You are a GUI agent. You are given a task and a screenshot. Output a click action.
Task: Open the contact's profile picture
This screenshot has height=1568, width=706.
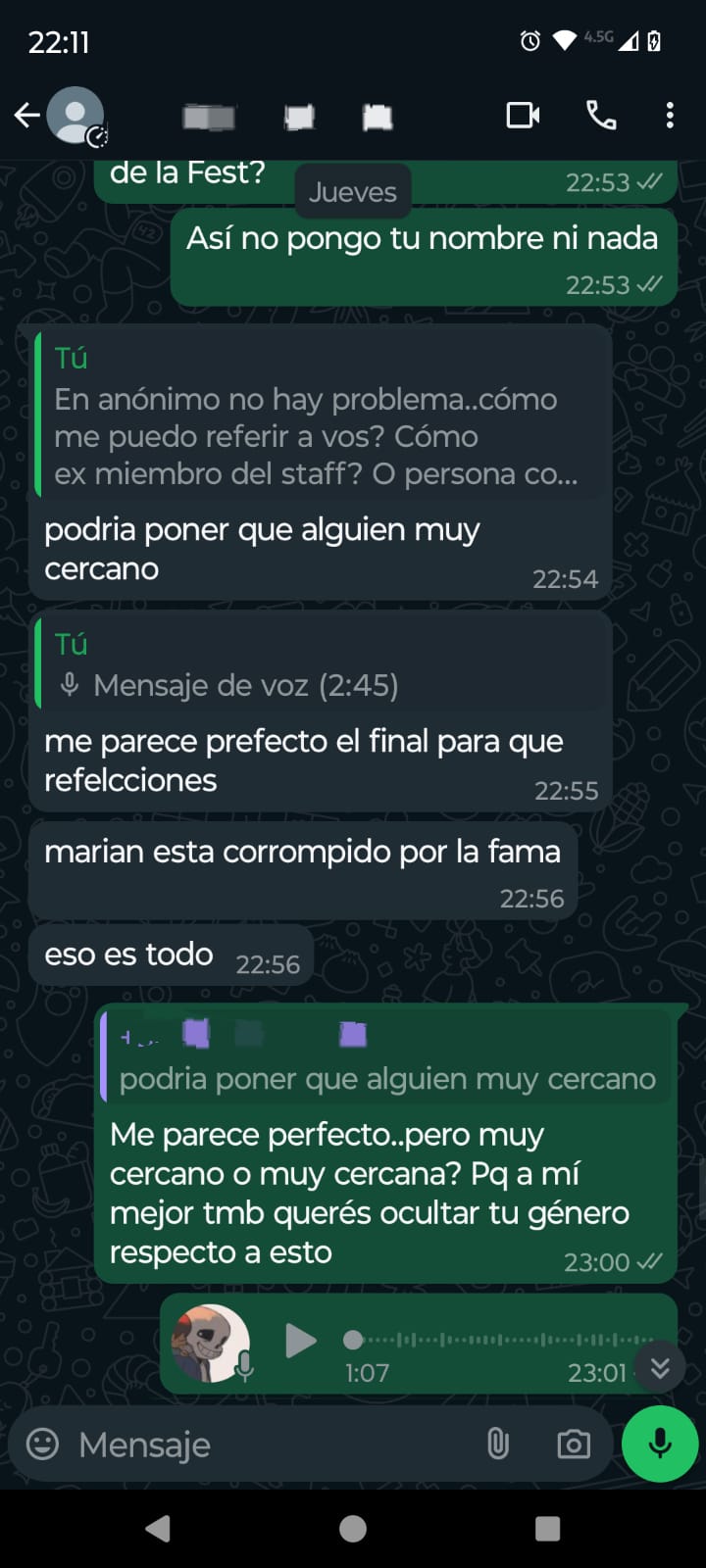[76, 116]
